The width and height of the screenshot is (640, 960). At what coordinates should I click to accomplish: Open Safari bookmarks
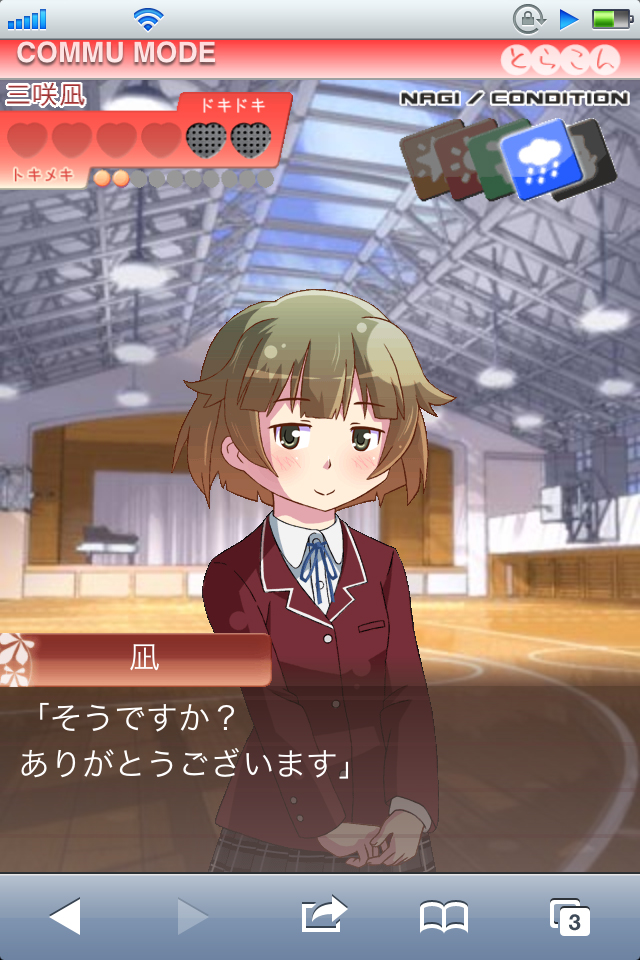pyautogui.click(x=444, y=915)
